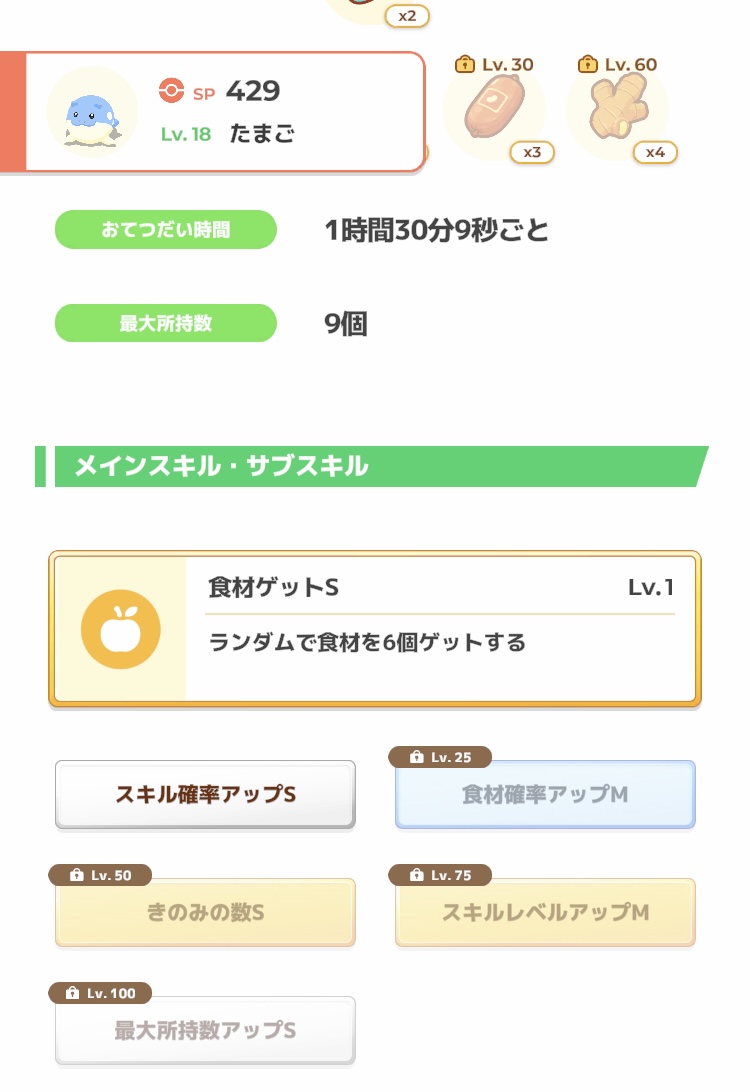
Task: Open the たまご Pokémon summary card
Action: click(225, 111)
